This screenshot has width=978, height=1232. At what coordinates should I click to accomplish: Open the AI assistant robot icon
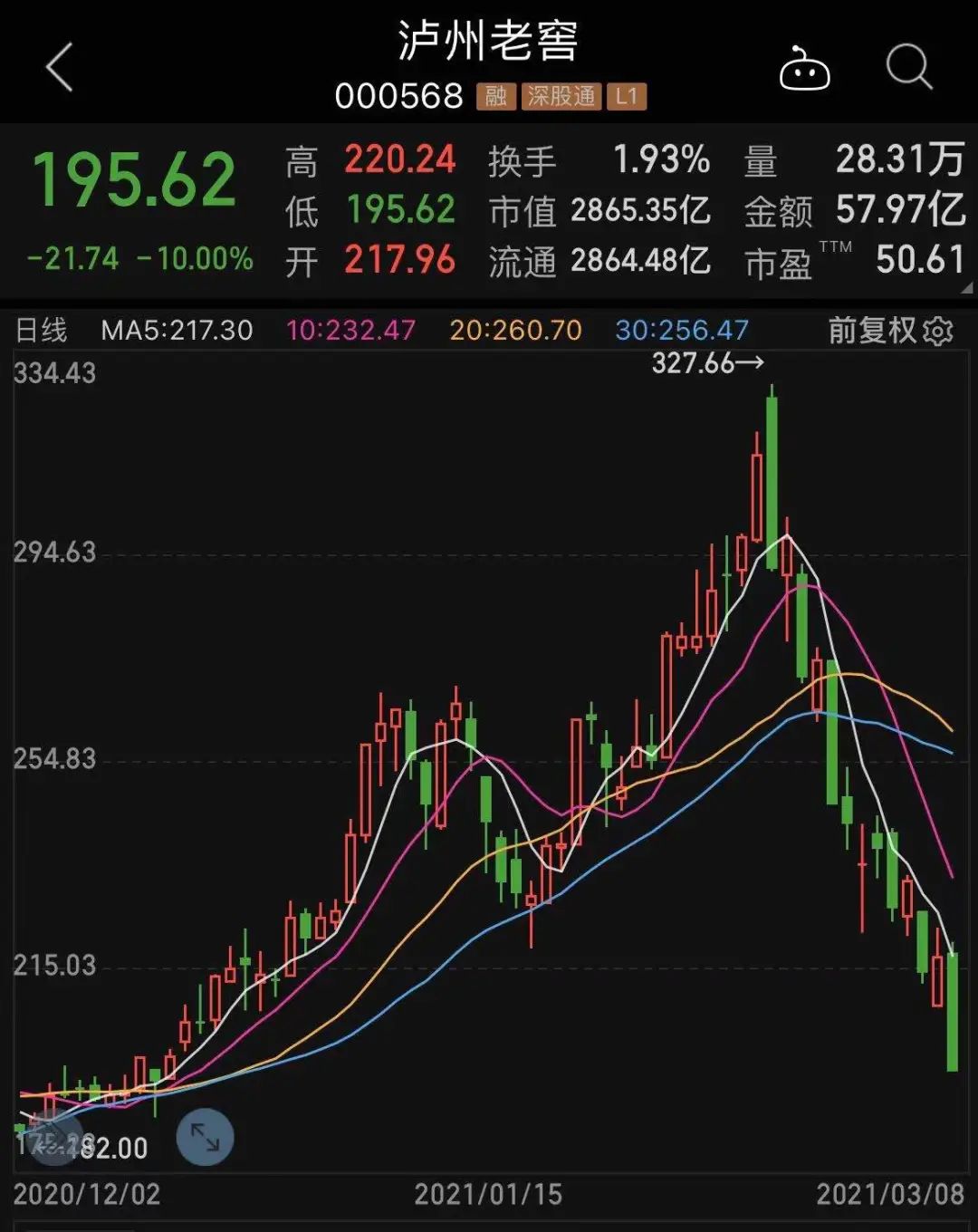(805, 68)
